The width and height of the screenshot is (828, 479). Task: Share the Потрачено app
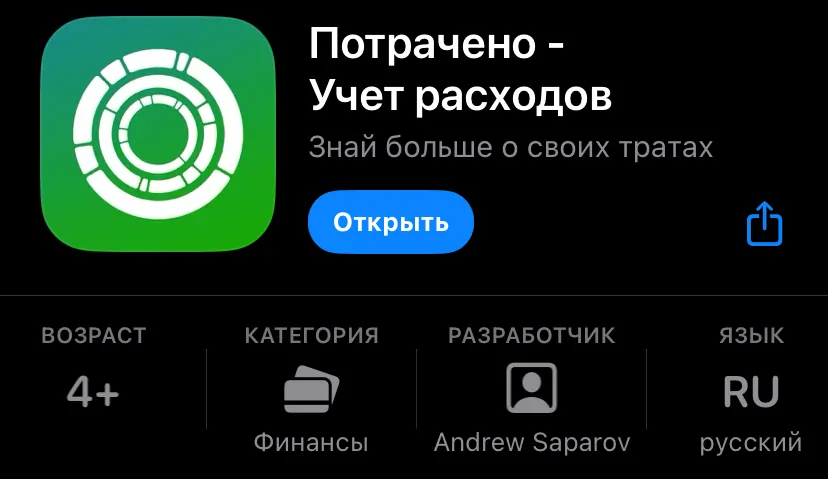click(x=764, y=224)
